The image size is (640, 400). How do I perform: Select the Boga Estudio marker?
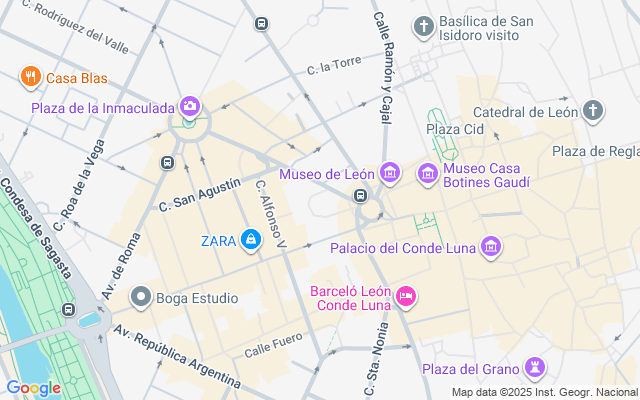(140, 297)
